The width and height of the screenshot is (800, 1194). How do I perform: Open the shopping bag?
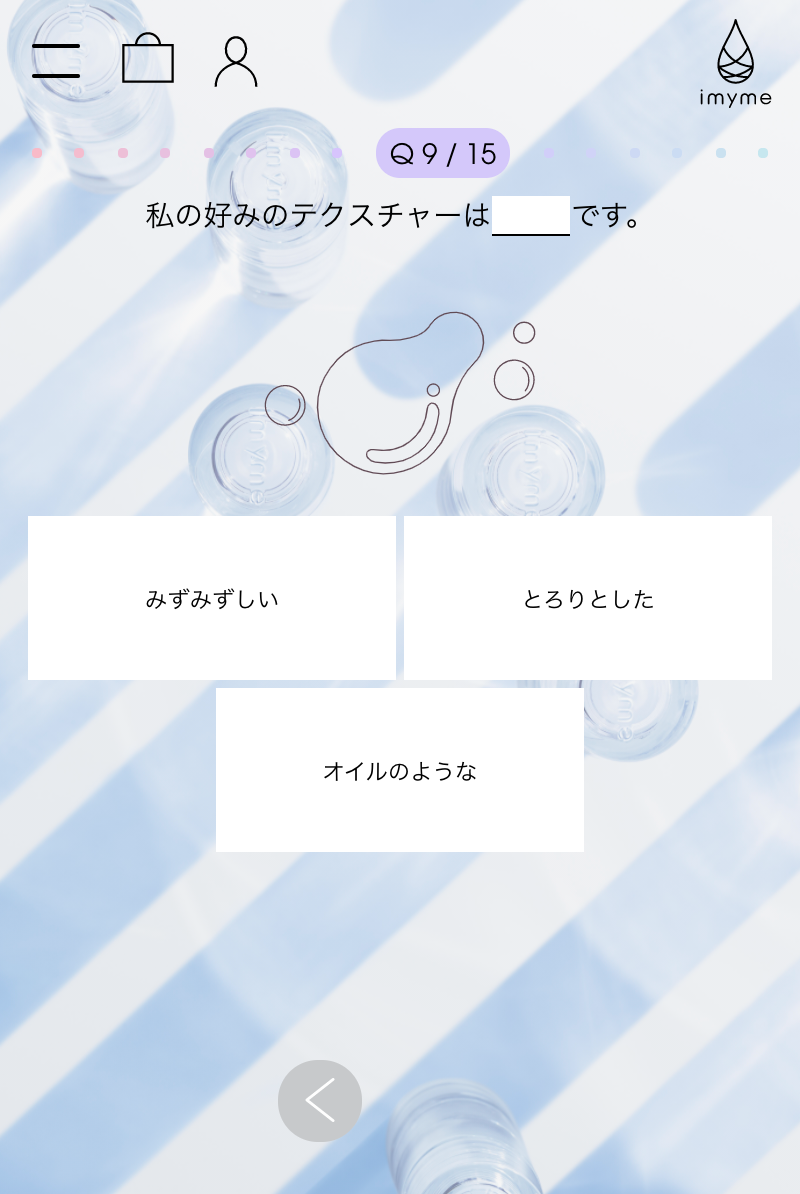(x=148, y=60)
